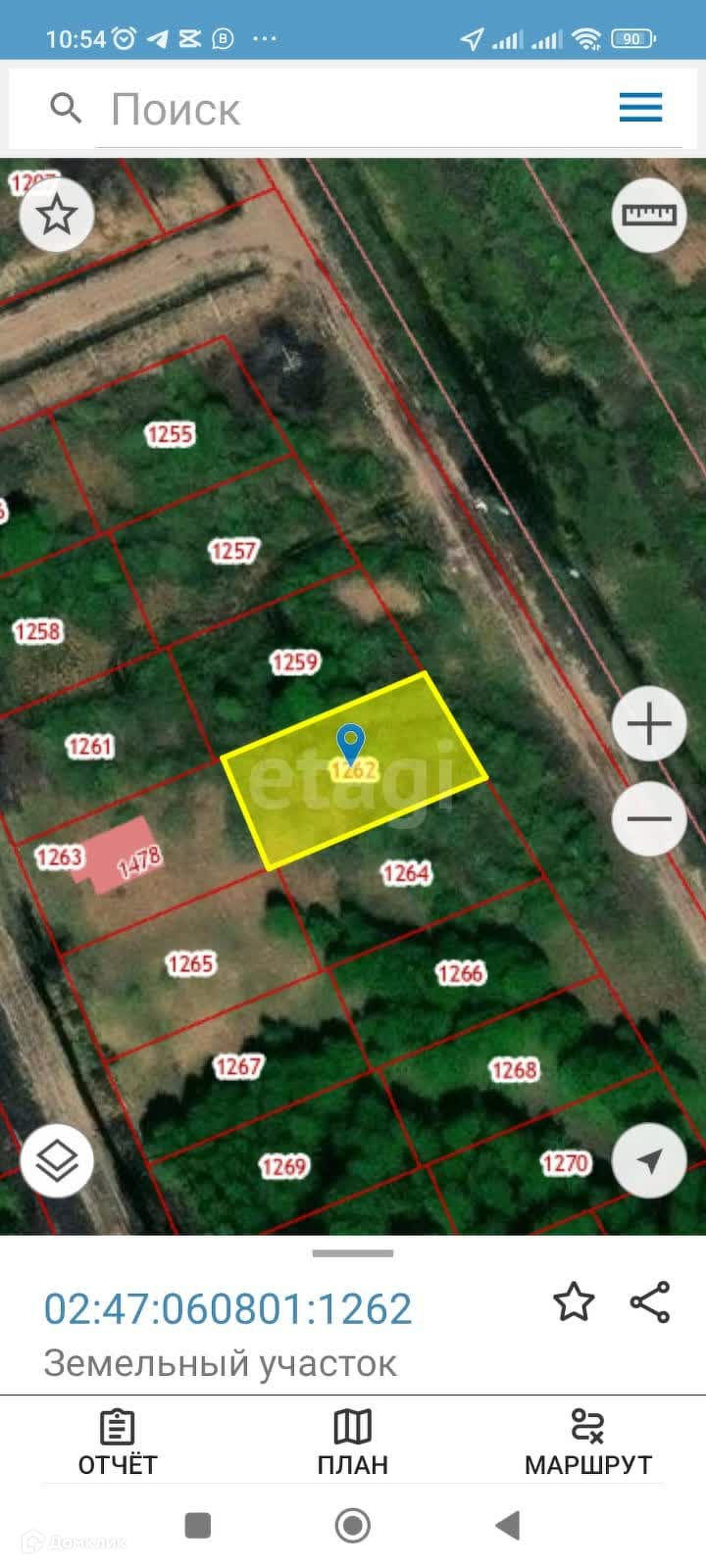Share the land parcel details
The width and height of the screenshot is (706, 1568).
650,1302
